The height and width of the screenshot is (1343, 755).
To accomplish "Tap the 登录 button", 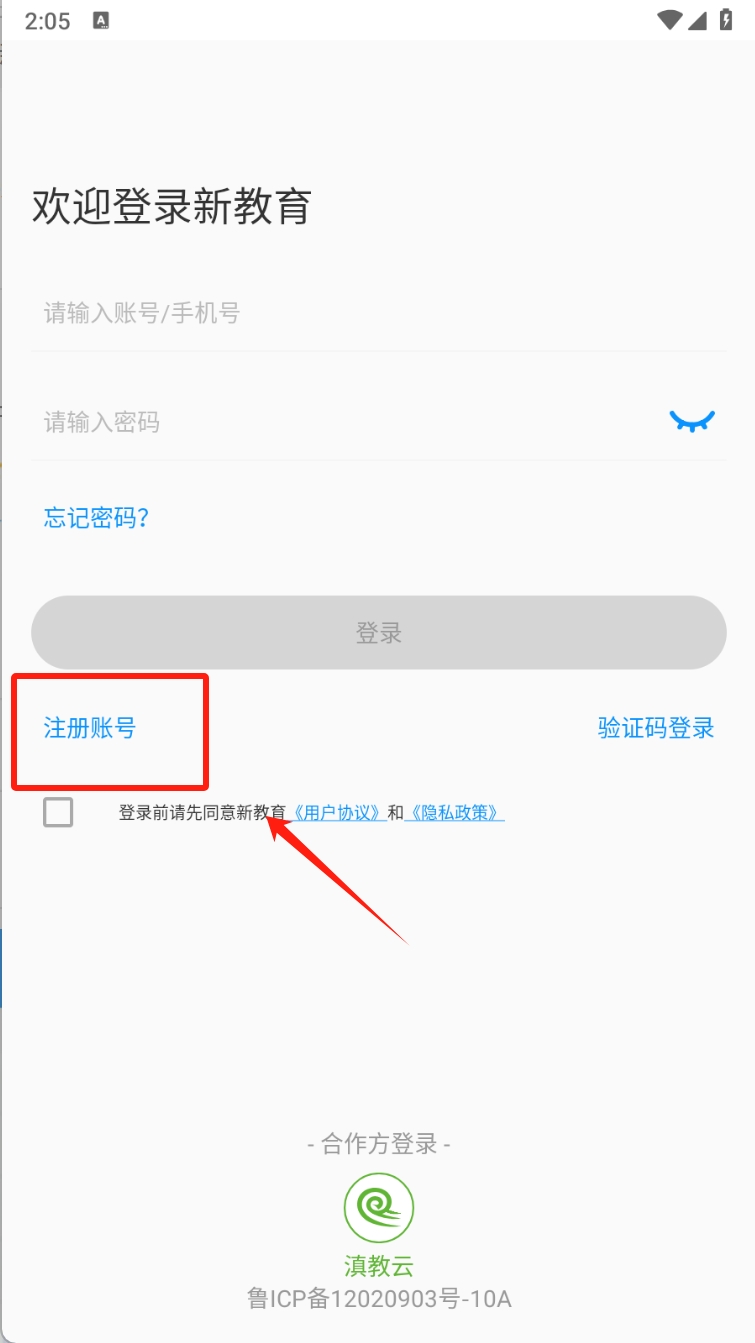I will click(378, 633).
